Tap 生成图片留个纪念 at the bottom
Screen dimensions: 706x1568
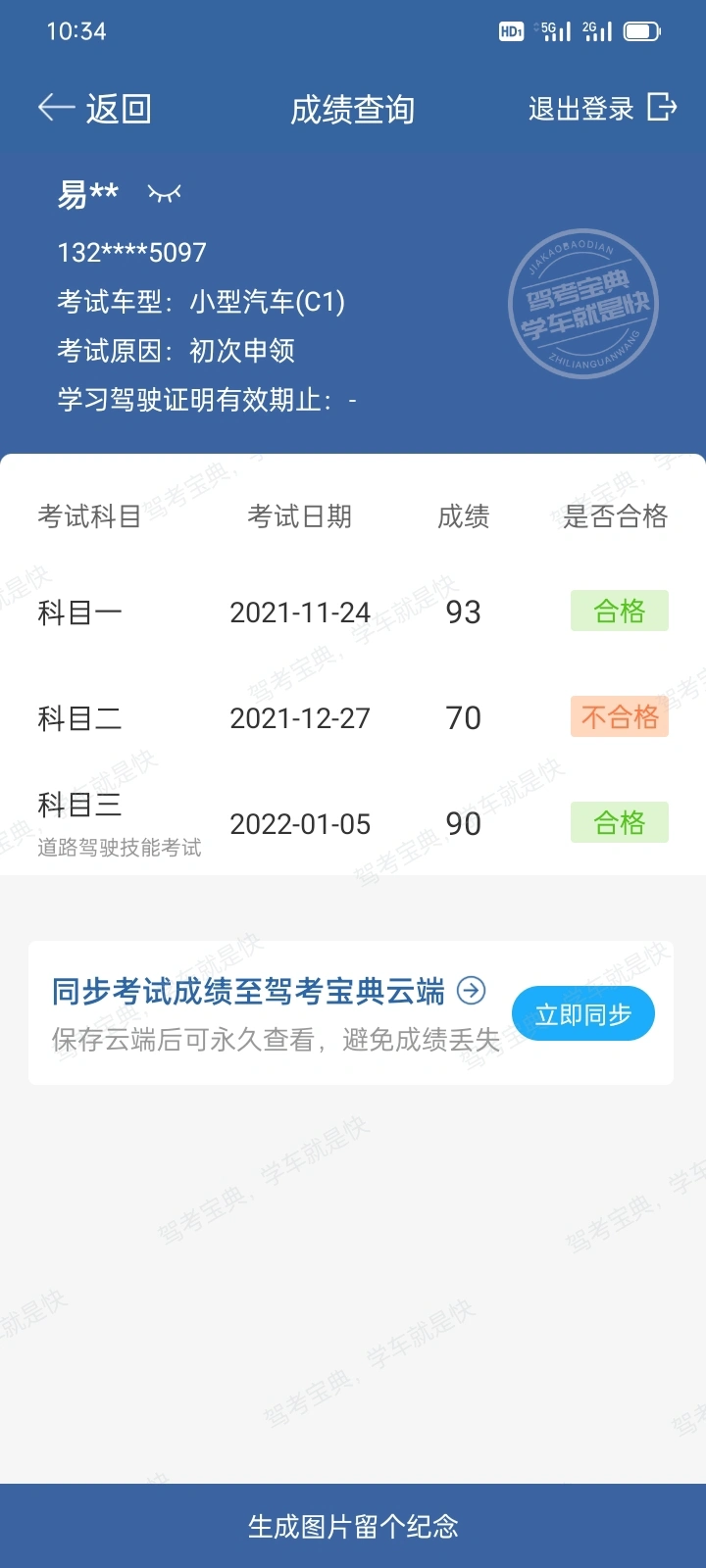click(353, 1526)
